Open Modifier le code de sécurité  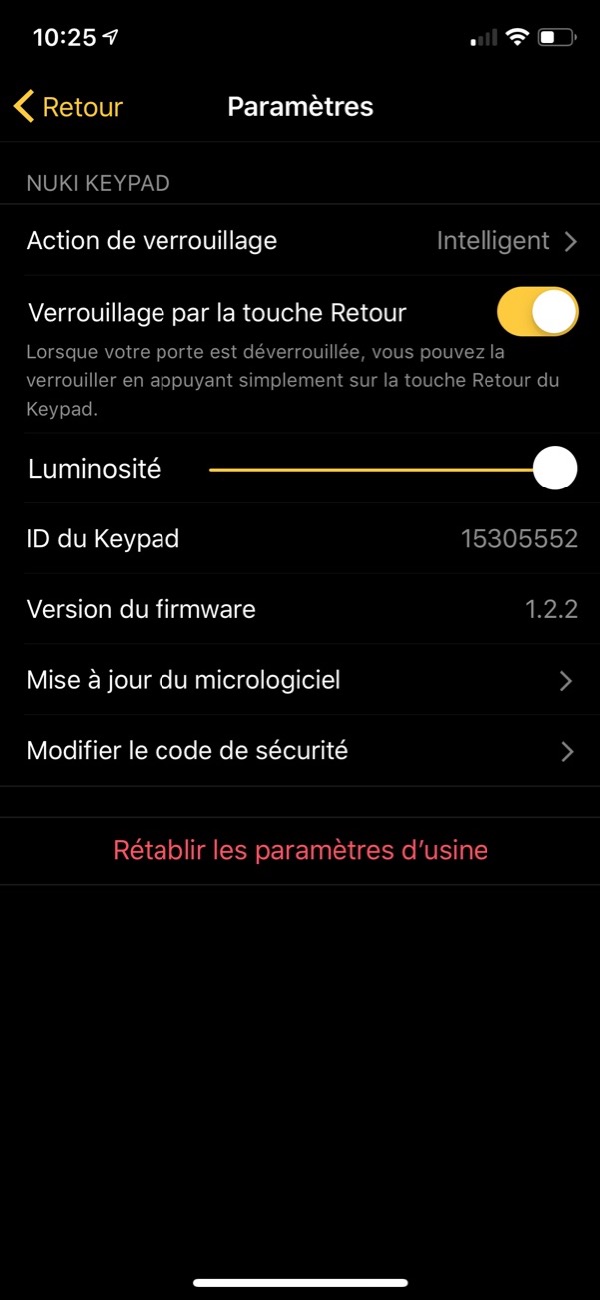[300, 751]
